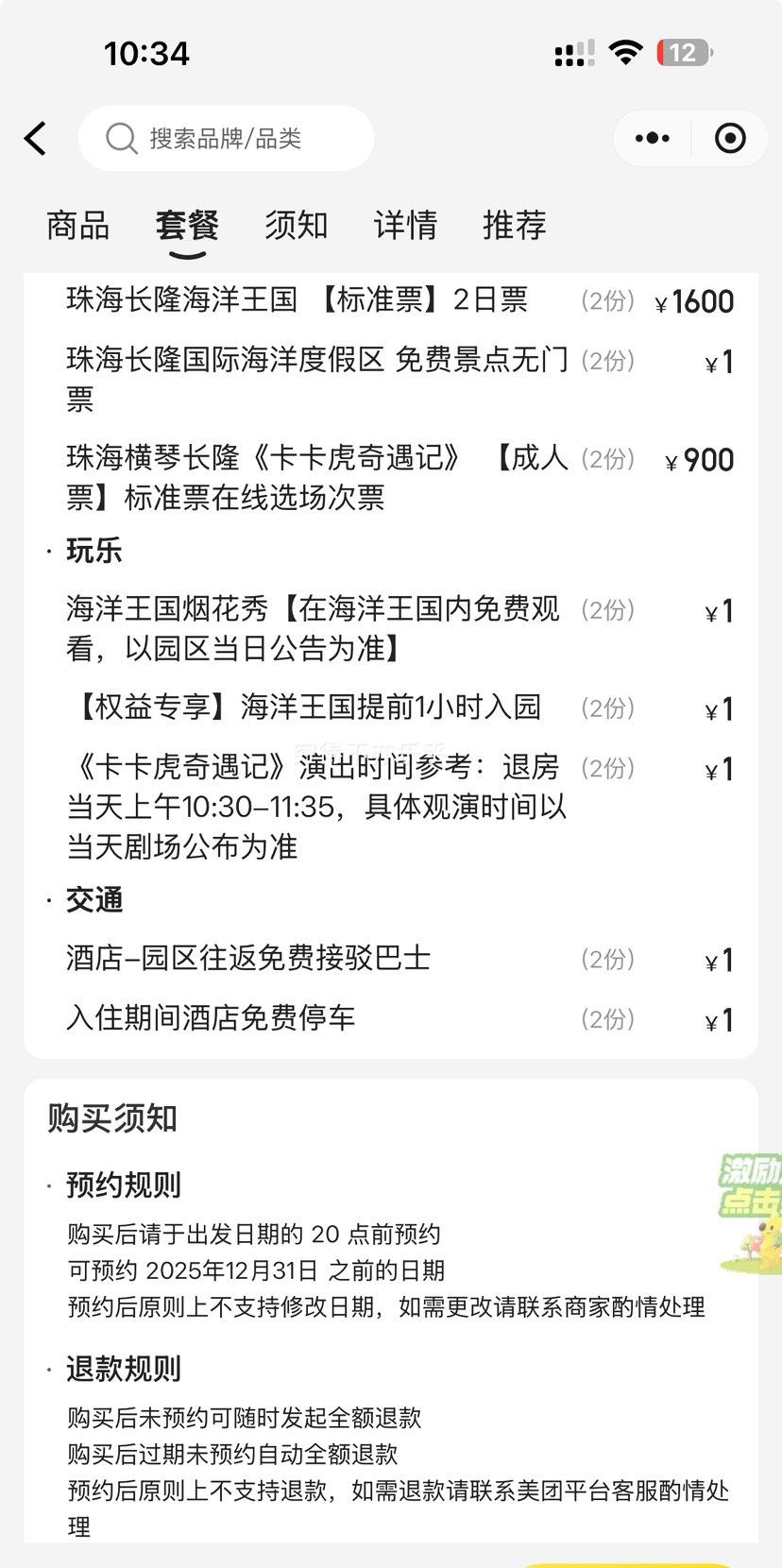Screen dimensions: 782x1568
Task: Tap the green 激励 floating banner
Action: 752,1209
